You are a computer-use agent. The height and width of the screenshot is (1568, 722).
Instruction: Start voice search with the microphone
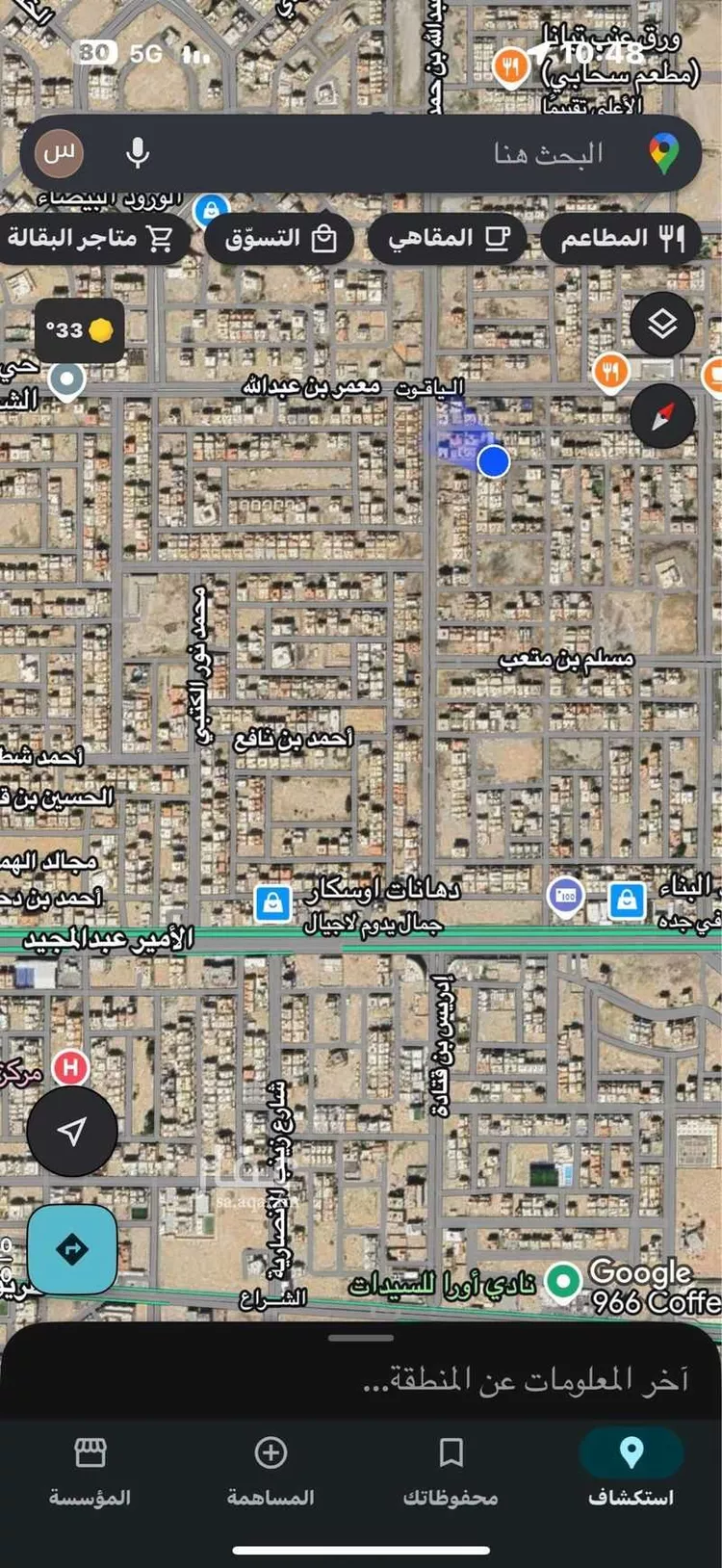point(138,153)
